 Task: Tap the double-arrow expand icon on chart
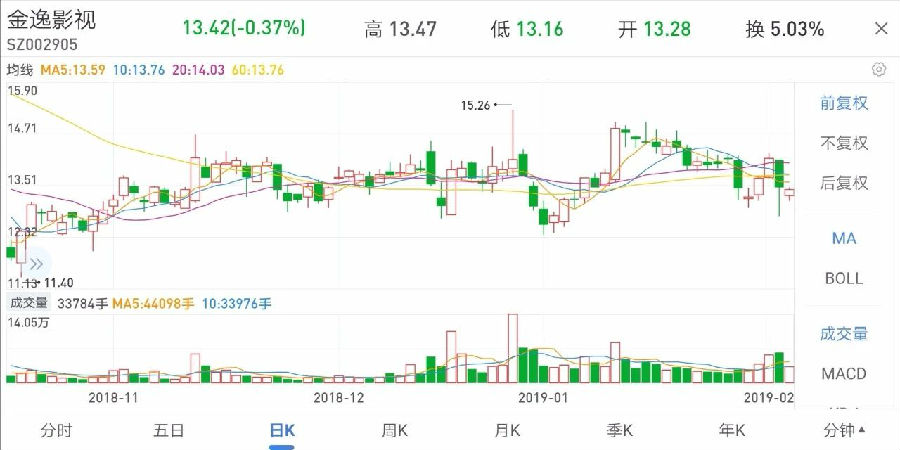pos(35,264)
